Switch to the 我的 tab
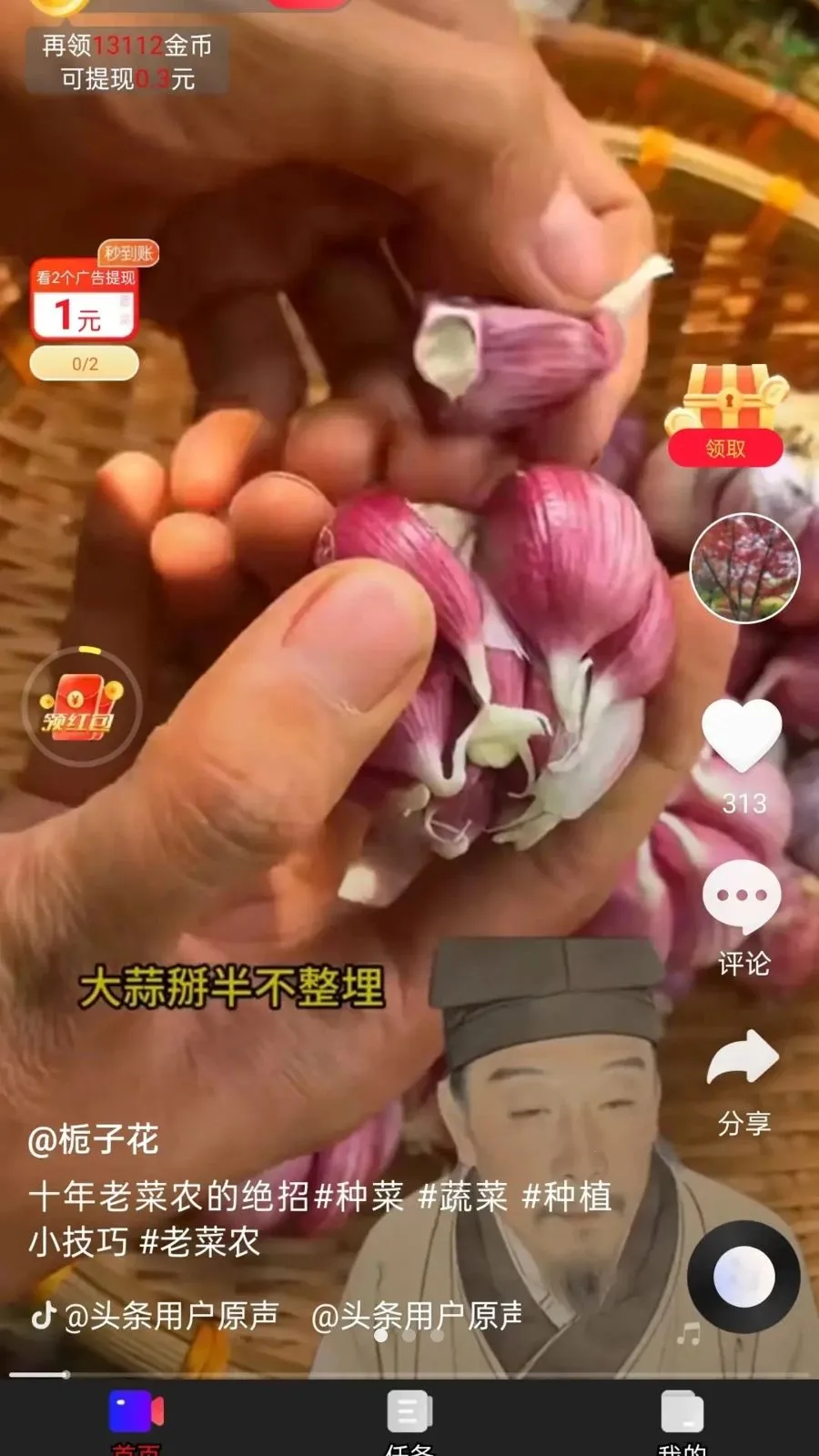The width and height of the screenshot is (819, 1456). [x=682, y=1420]
